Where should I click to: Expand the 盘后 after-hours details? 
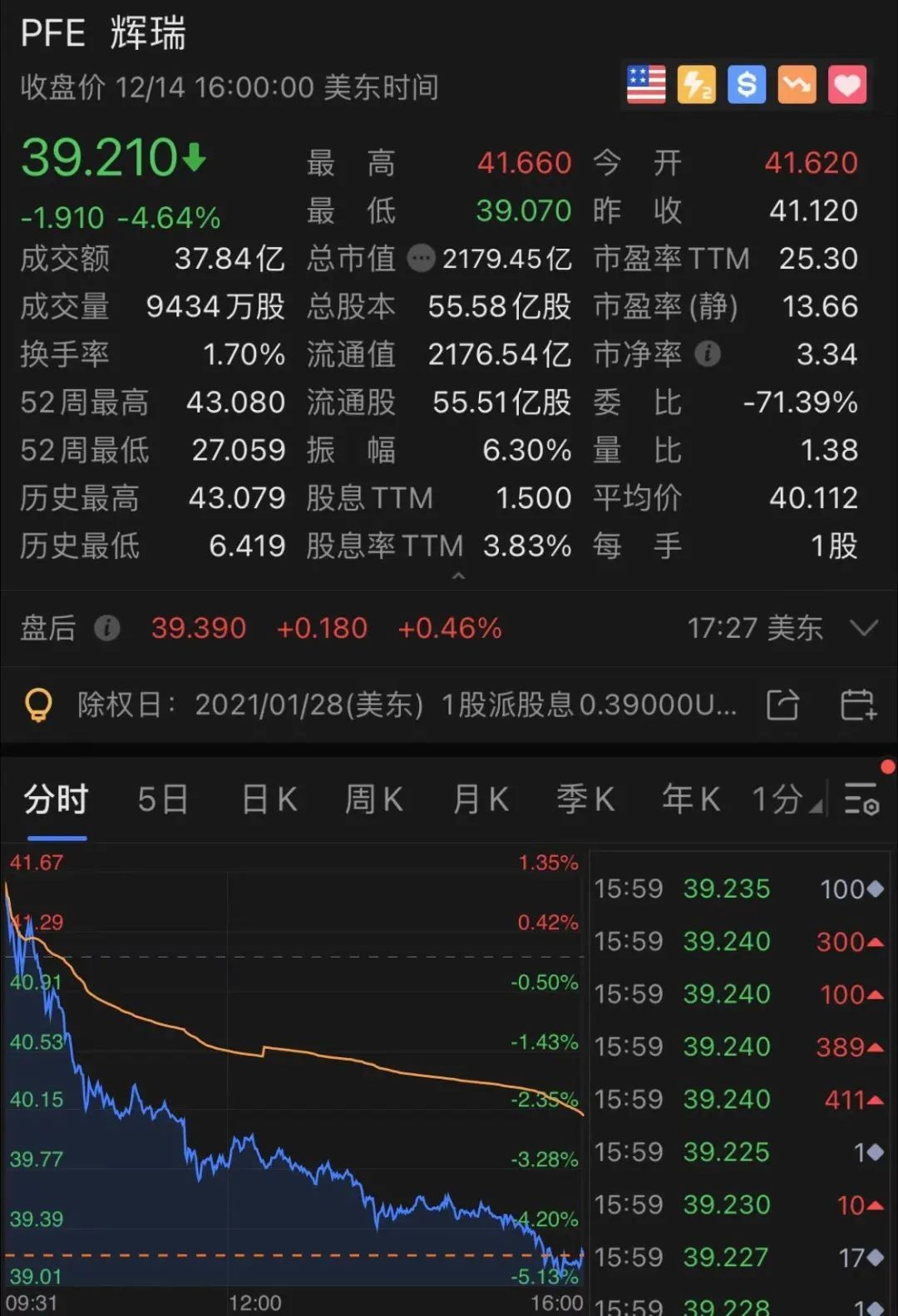(x=865, y=628)
